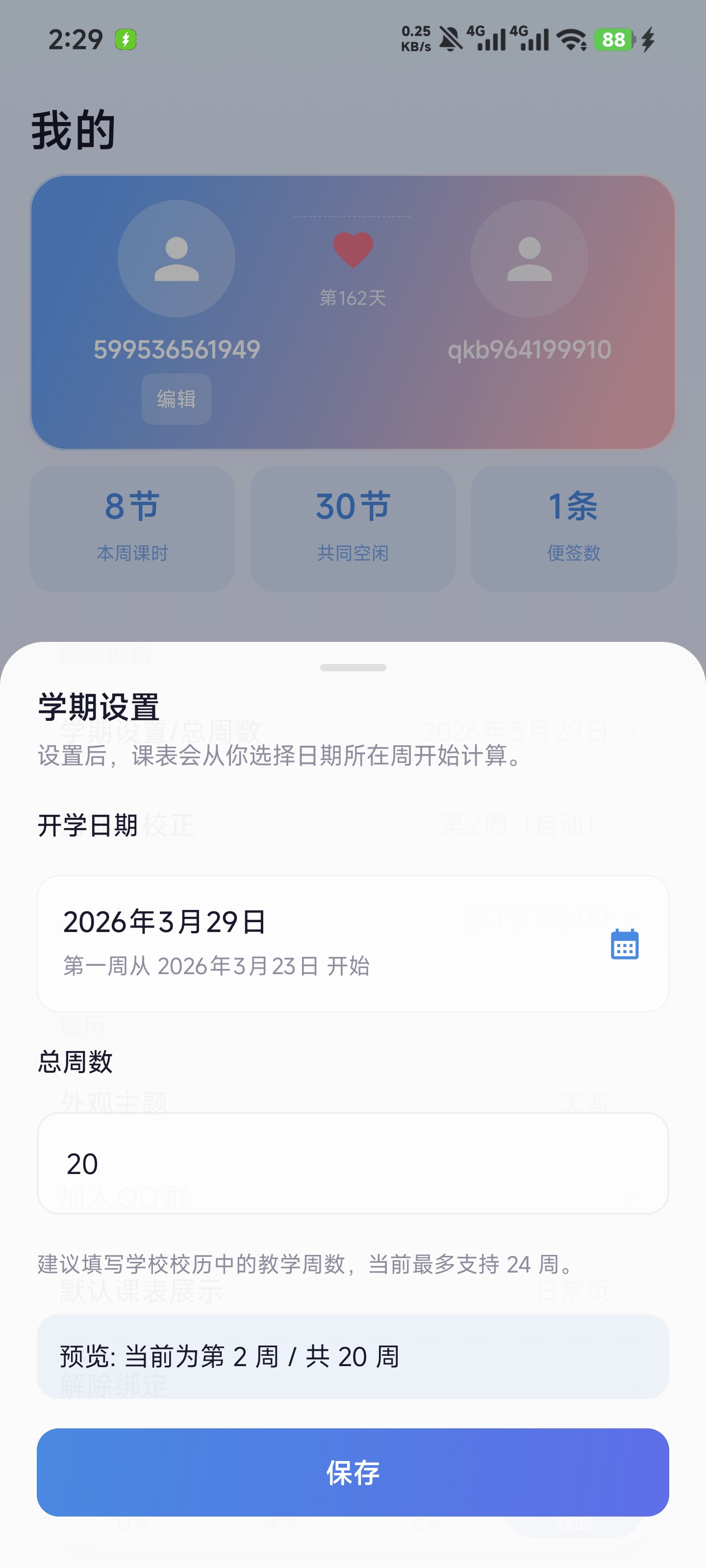The height and width of the screenshot is (1568, 706).
Task: Tap the battery percentage indicator showing 88
Action: (613, 39)
